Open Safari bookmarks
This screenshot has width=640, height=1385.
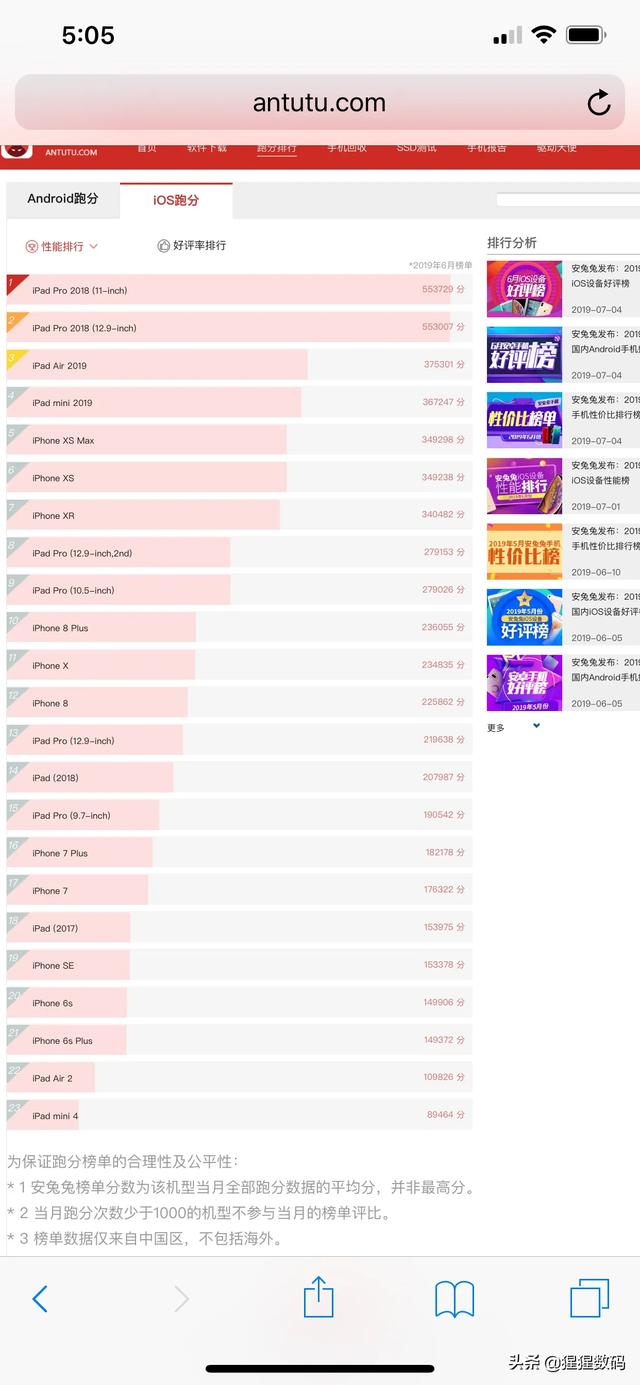point(454,1299)
